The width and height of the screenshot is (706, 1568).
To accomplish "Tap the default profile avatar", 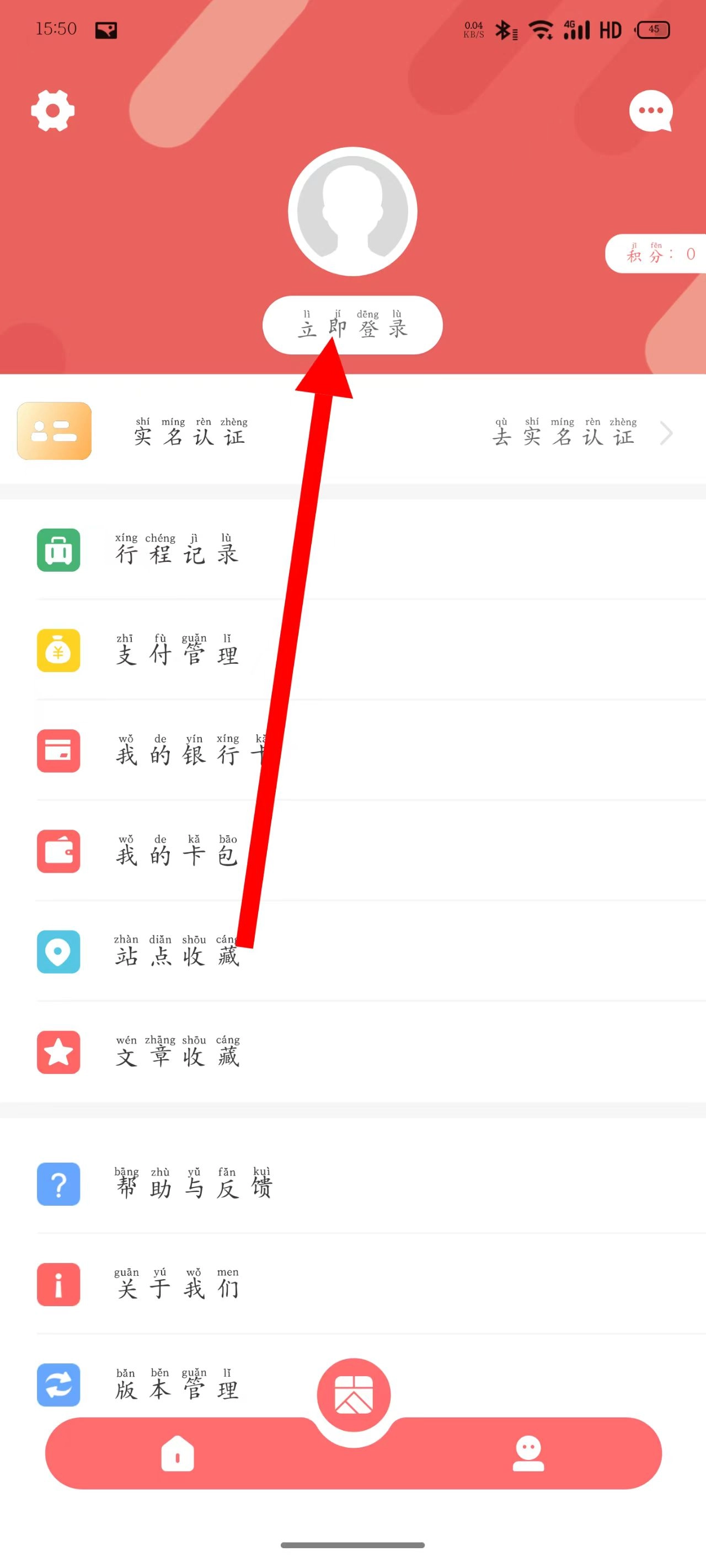I will (x=352, y=211).
